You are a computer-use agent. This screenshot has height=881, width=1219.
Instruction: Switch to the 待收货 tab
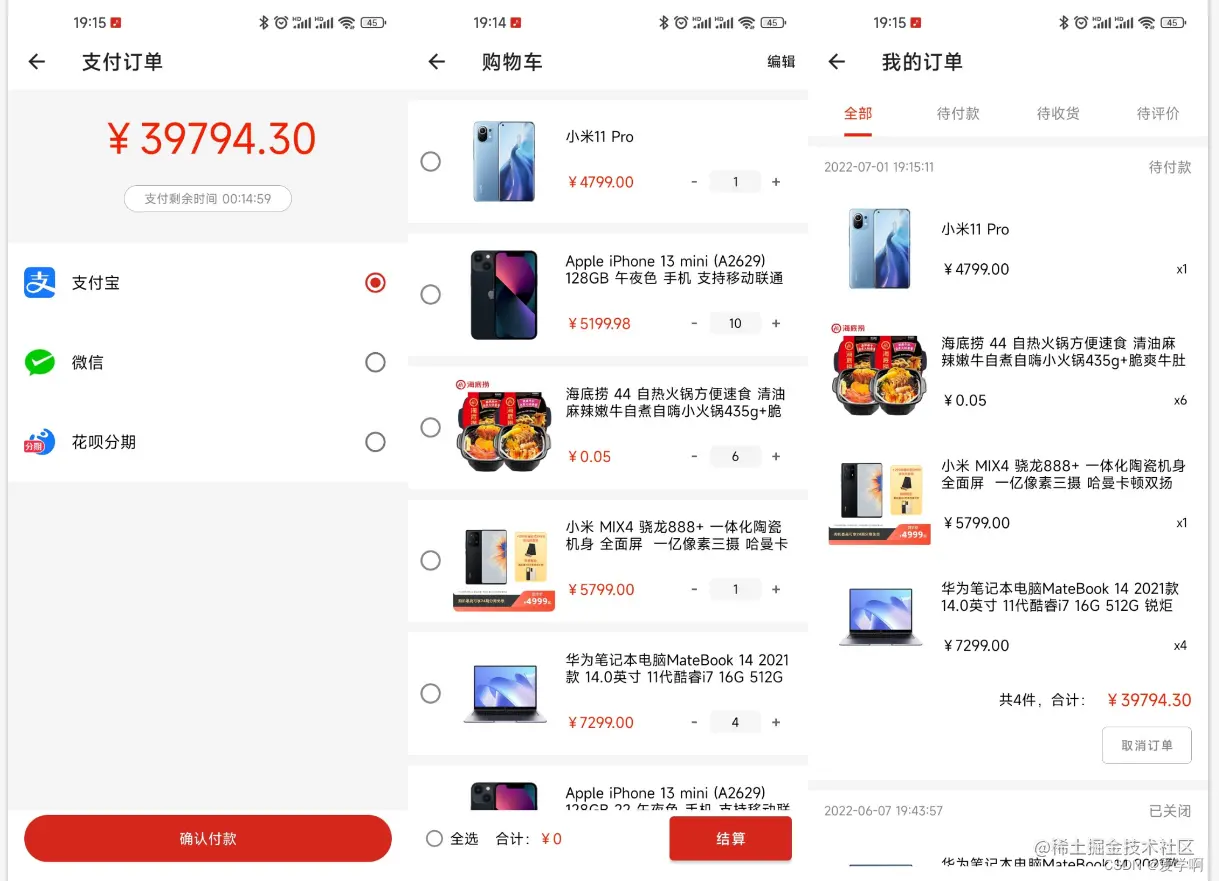pyautogui.click(x=1058, y=114)
